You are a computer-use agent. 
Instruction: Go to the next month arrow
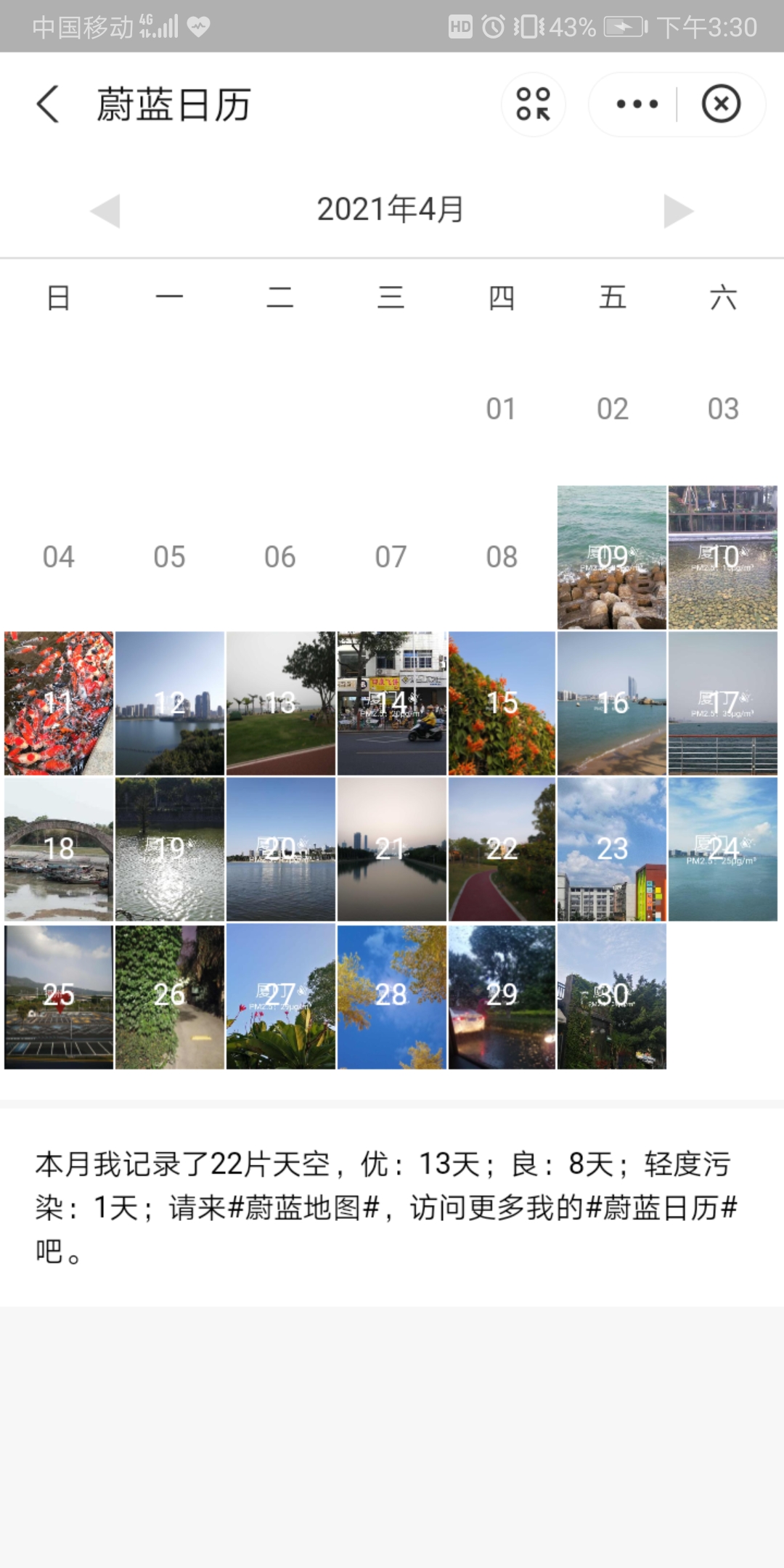679,211
